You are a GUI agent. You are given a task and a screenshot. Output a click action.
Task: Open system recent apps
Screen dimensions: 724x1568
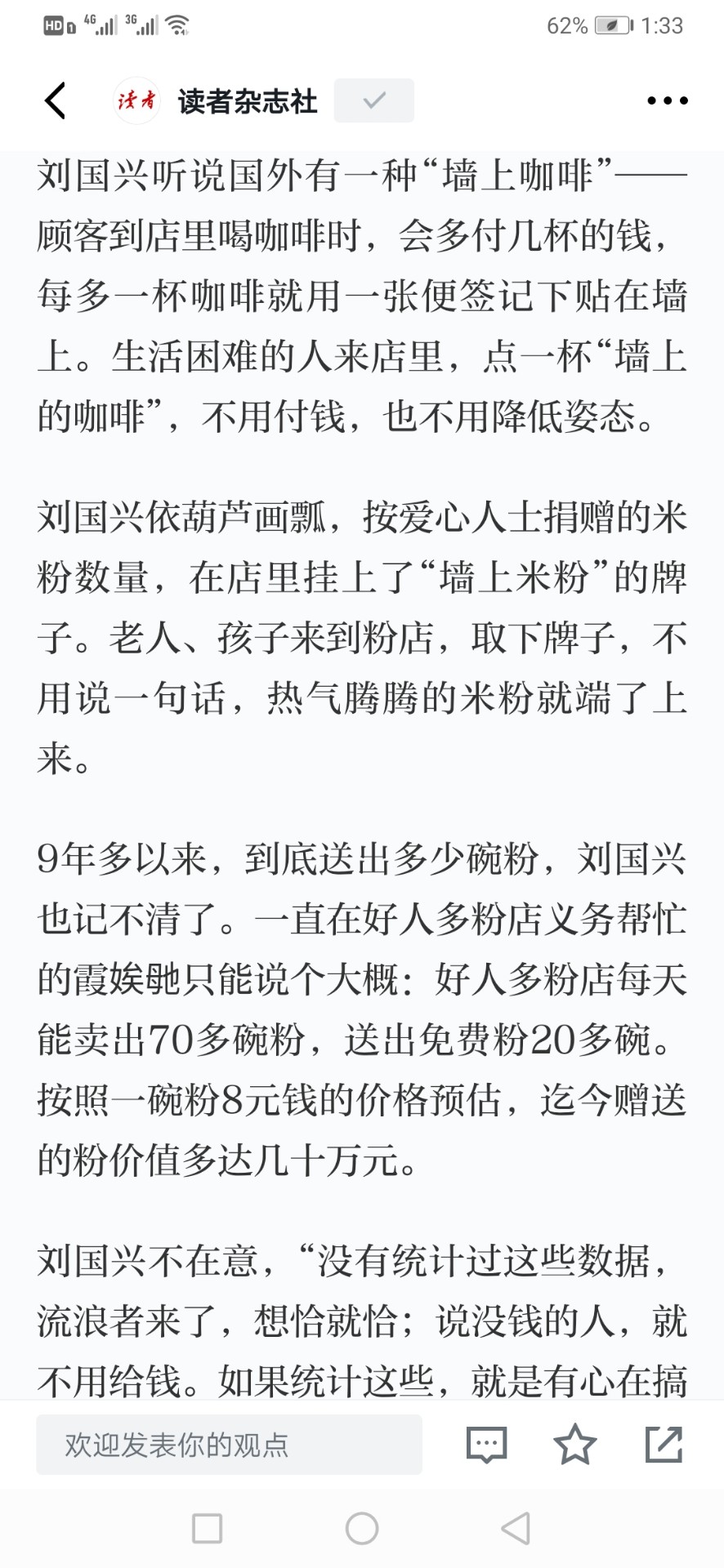pyautogui.click(x=207, y=1528)
